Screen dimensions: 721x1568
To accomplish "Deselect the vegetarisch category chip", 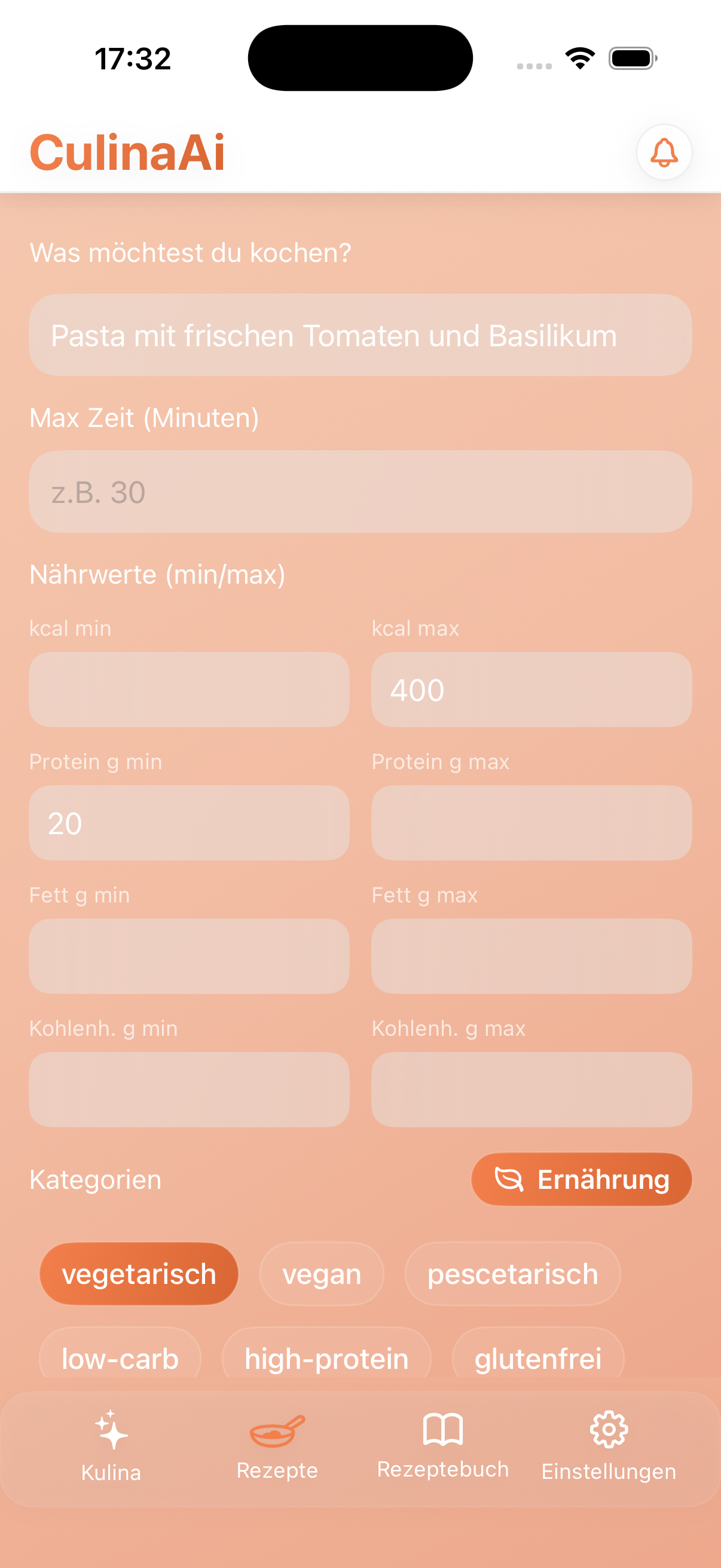I will (139, 1273).
